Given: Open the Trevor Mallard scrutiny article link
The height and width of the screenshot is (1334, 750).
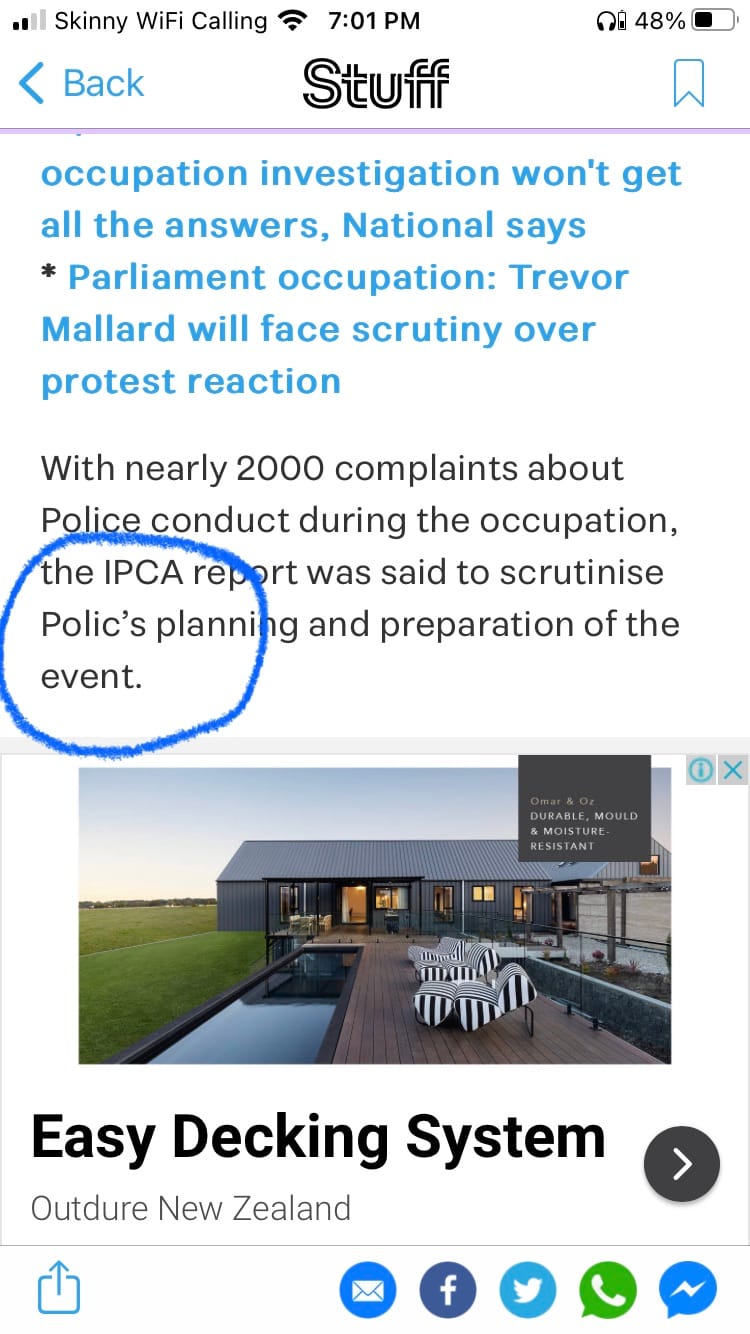Looking at the screenshot, I should coord(334,329).
